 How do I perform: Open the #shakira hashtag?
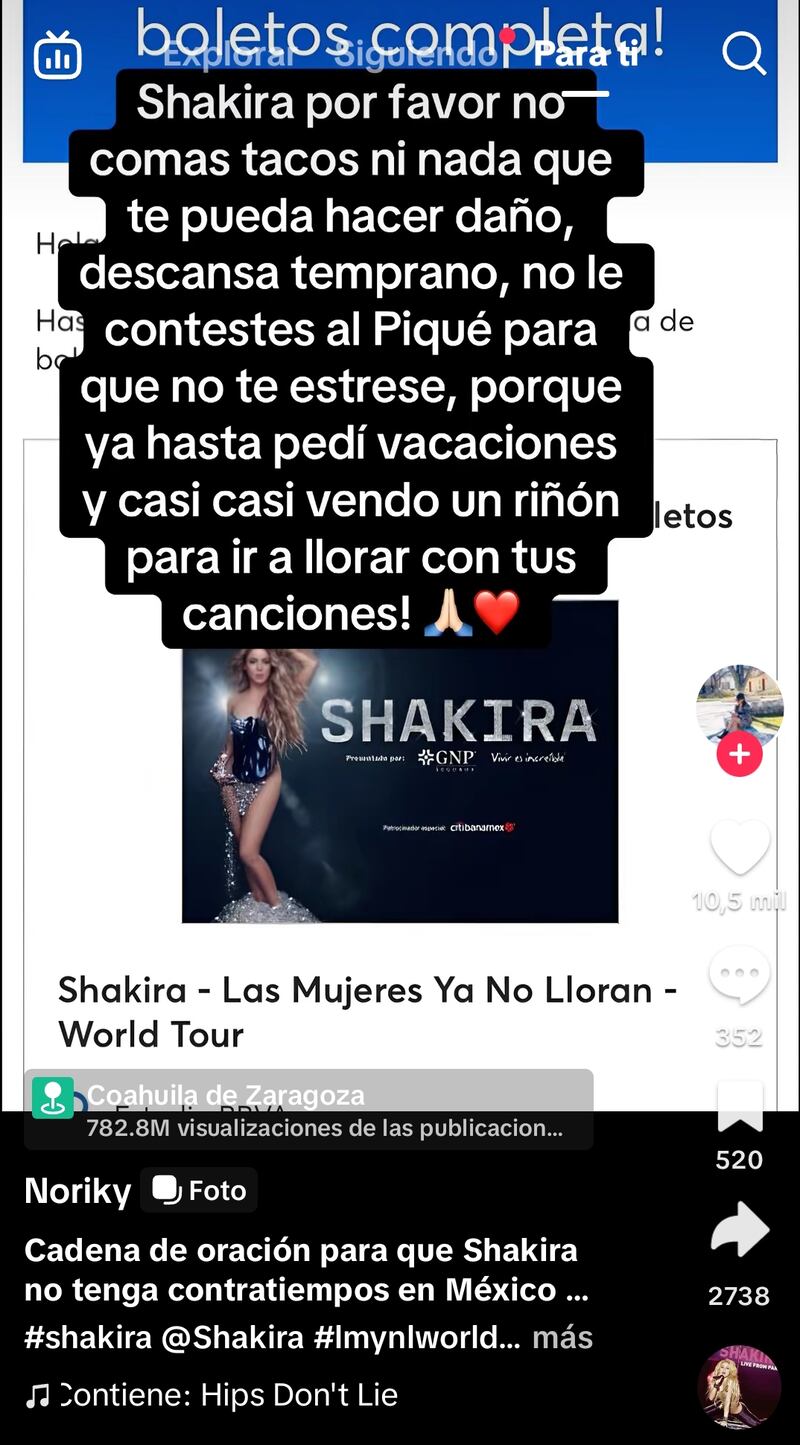point(88,1337)
